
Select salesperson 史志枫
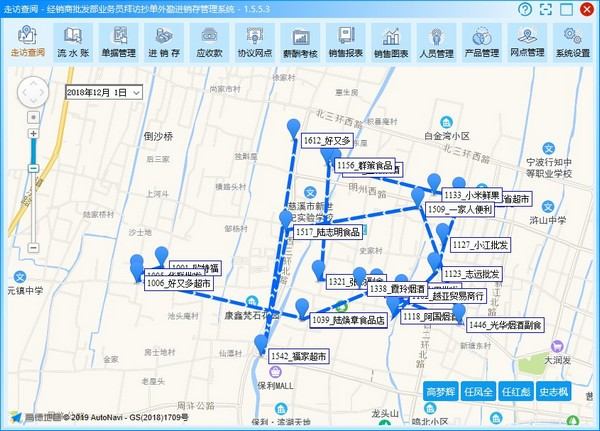[x=554, y=391]
